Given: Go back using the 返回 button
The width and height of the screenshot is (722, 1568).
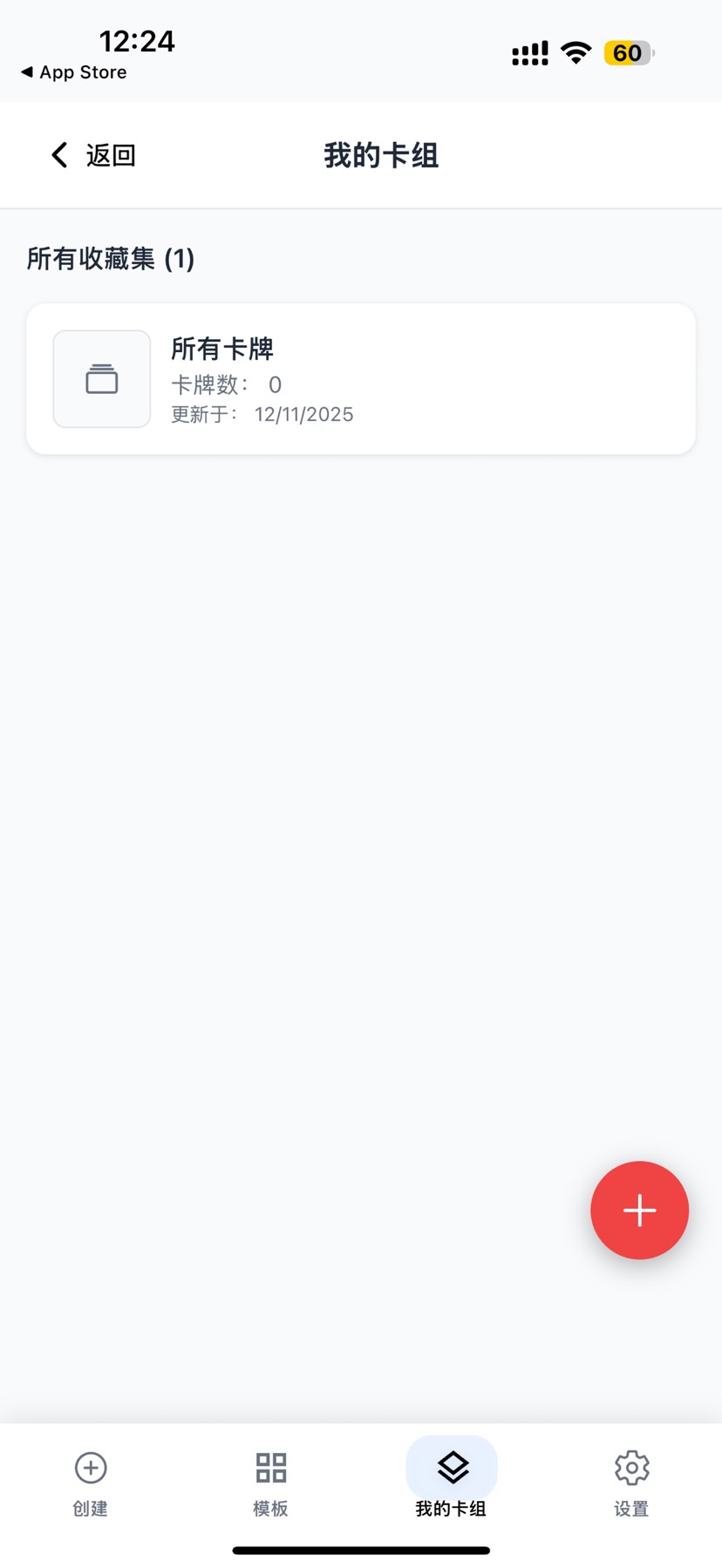Looking at the screenshot, I should pos(92,155).
